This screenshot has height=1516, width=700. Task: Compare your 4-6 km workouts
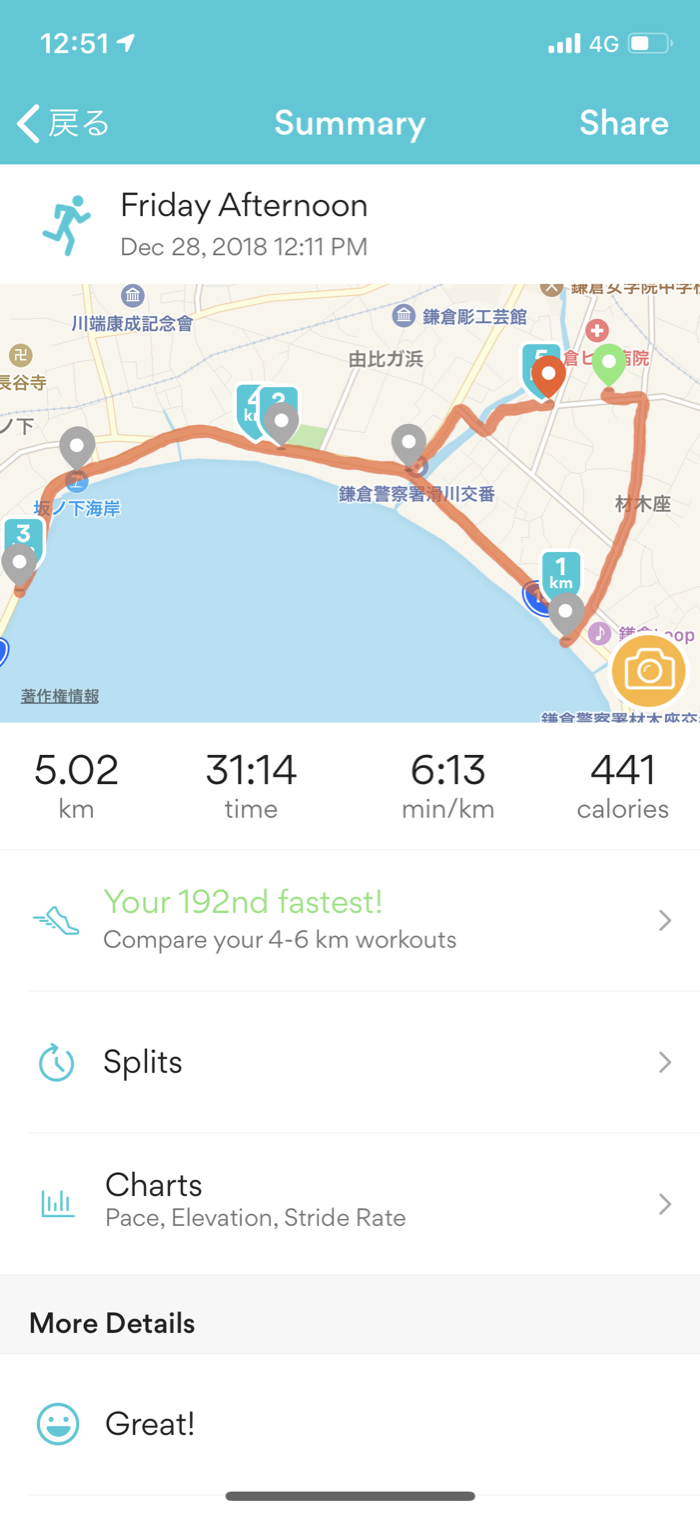click(350, 920)
